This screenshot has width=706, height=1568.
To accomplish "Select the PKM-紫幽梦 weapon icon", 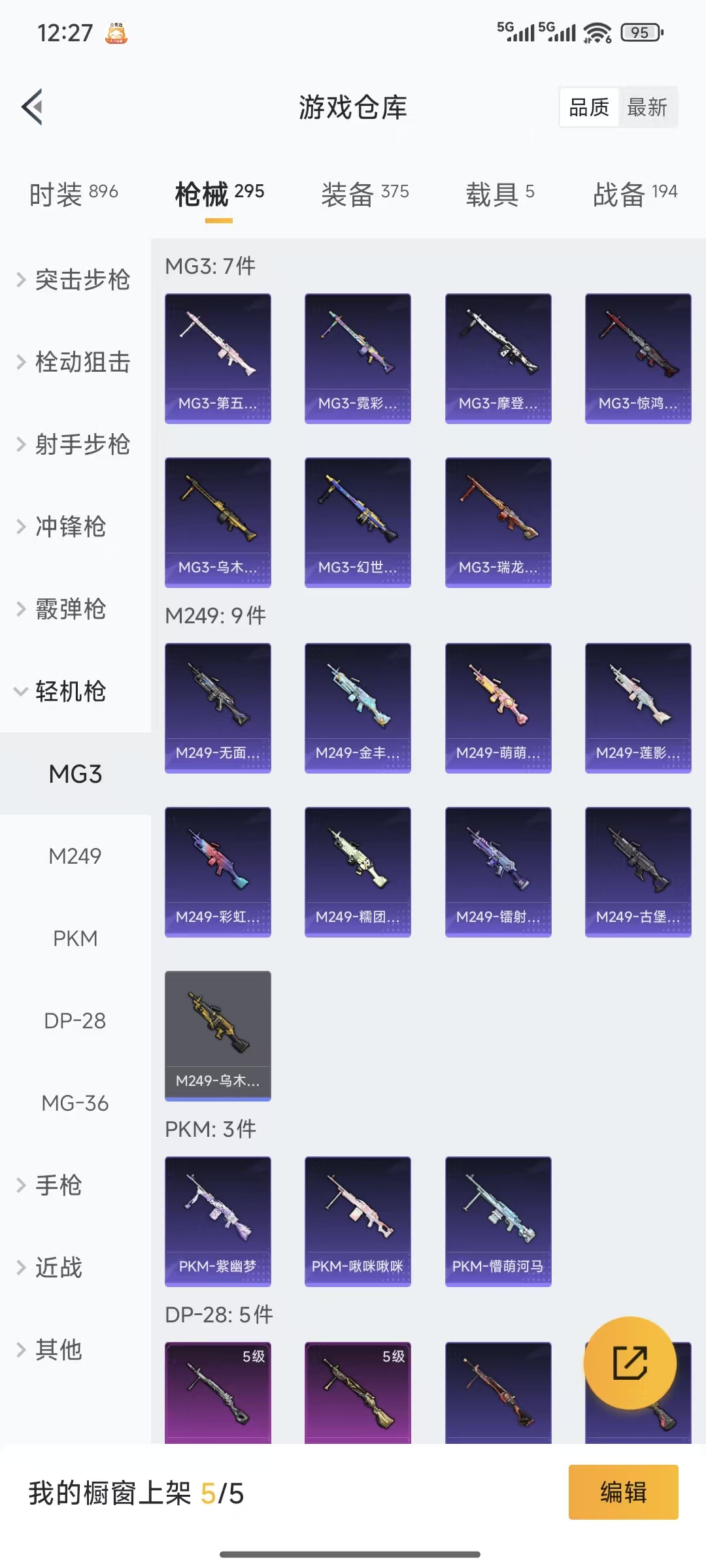I will 218,1220.
